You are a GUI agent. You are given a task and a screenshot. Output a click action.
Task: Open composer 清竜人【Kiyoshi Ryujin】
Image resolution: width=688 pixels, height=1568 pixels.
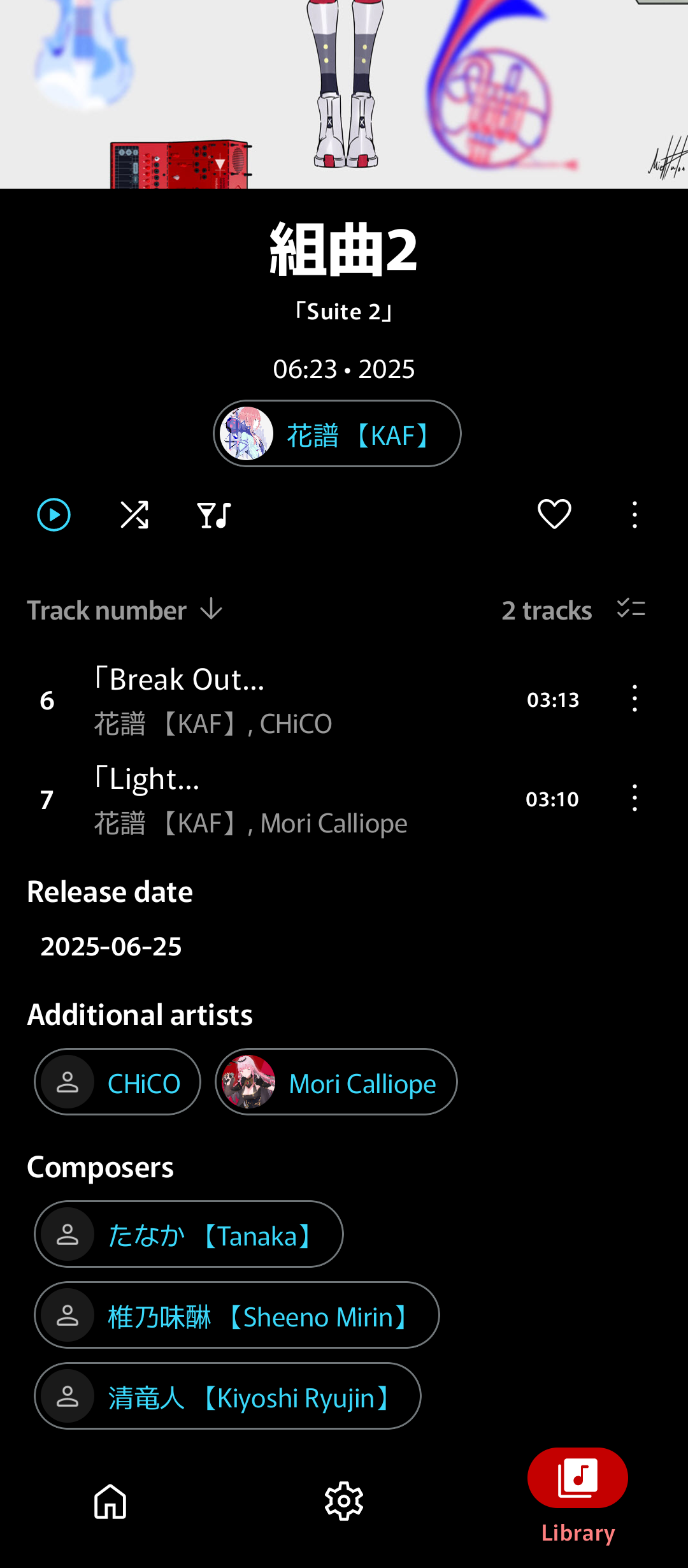tap(227, 1397)
